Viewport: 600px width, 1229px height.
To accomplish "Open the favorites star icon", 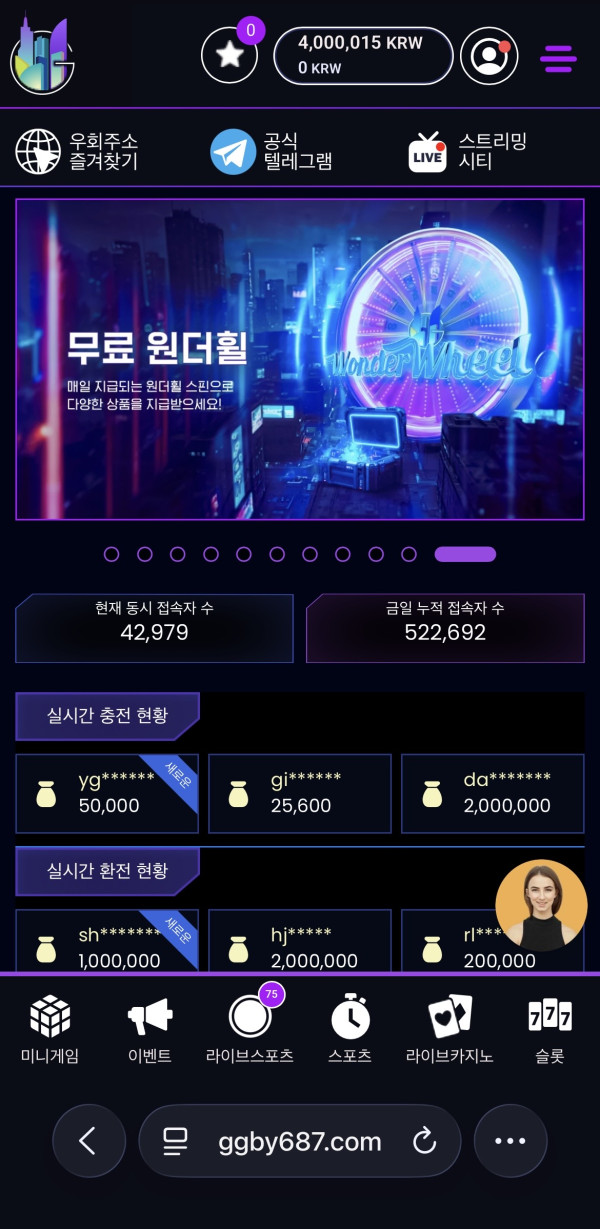I will coord(230,56).
